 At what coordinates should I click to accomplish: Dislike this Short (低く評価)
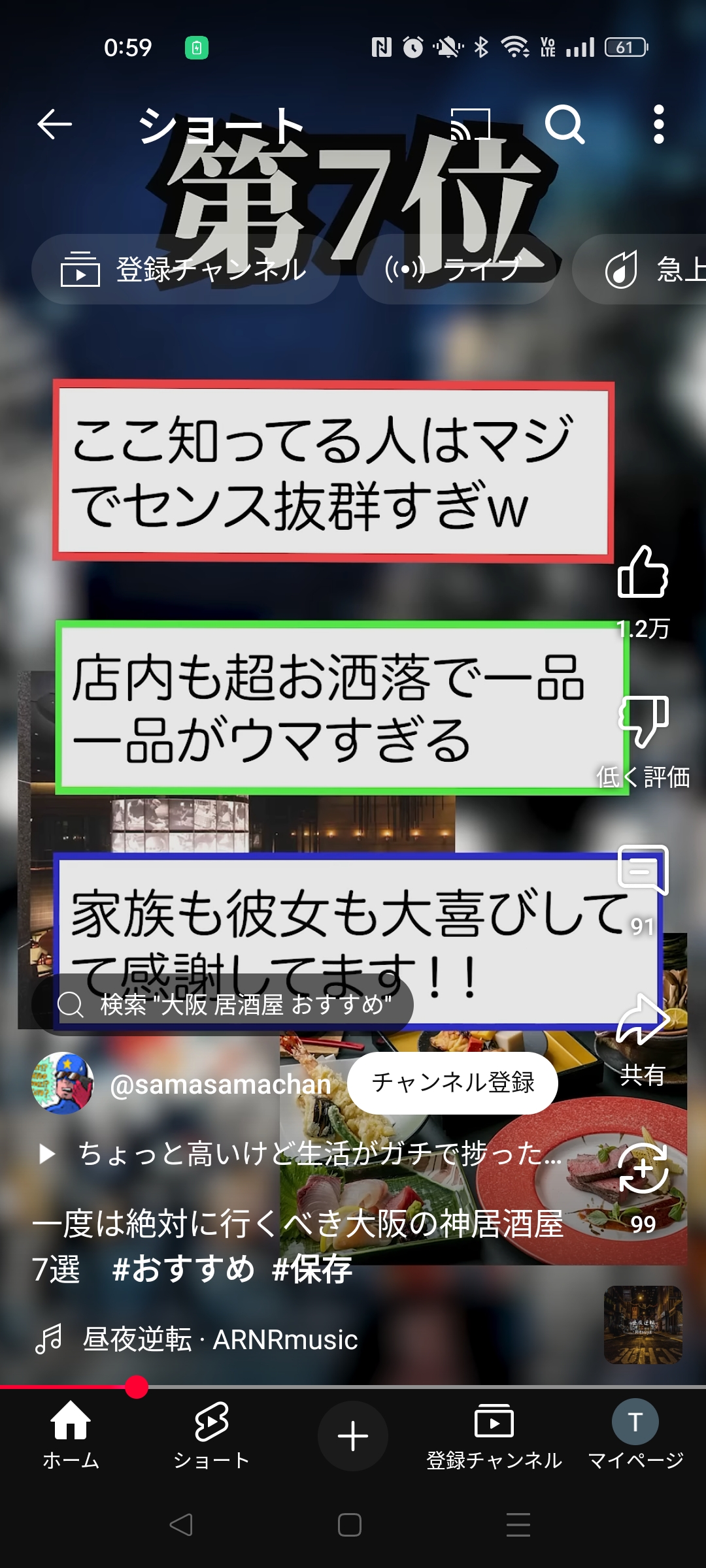(643, 722)
